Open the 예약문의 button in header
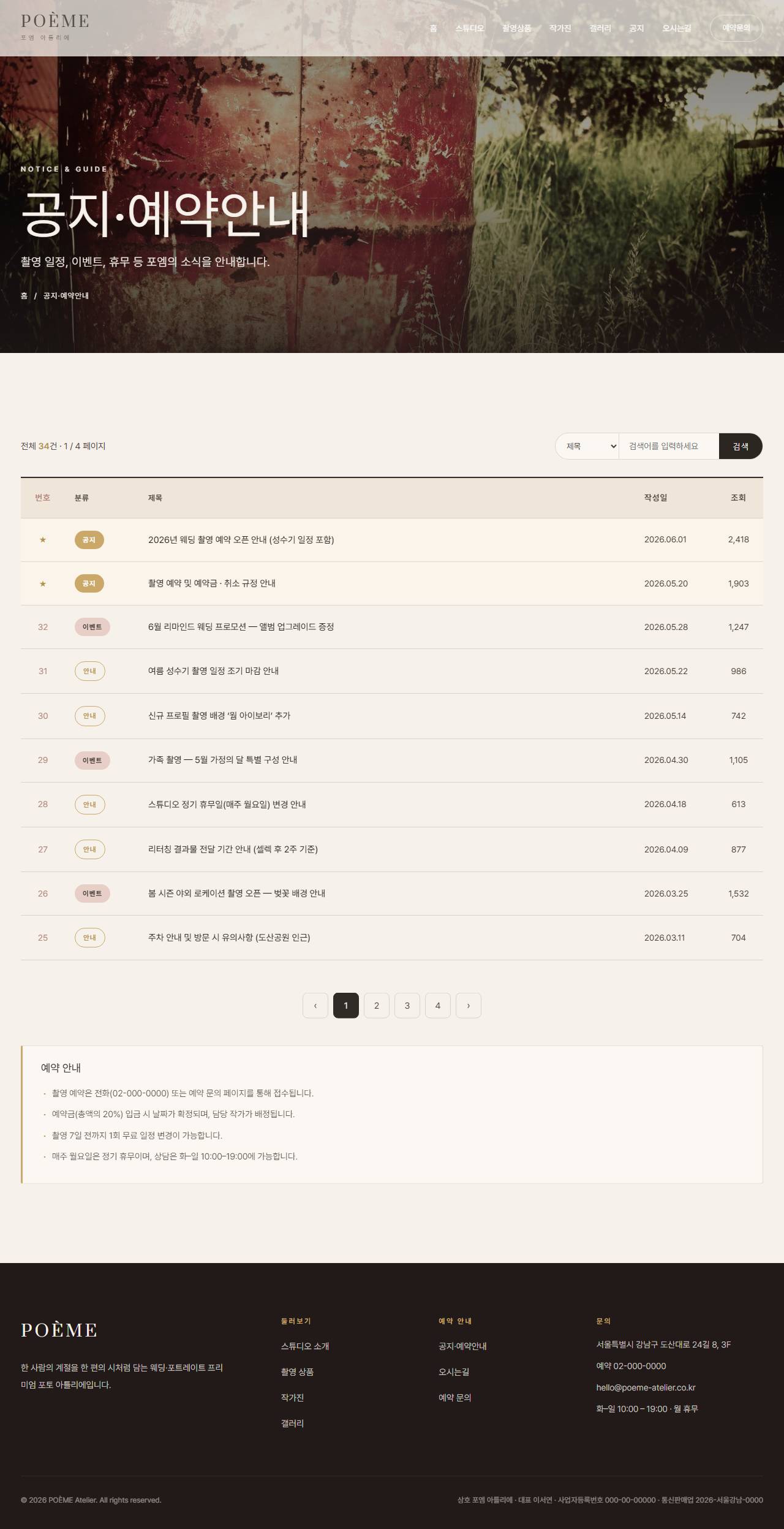This screenshot has width=784, height=1529. 736,28
